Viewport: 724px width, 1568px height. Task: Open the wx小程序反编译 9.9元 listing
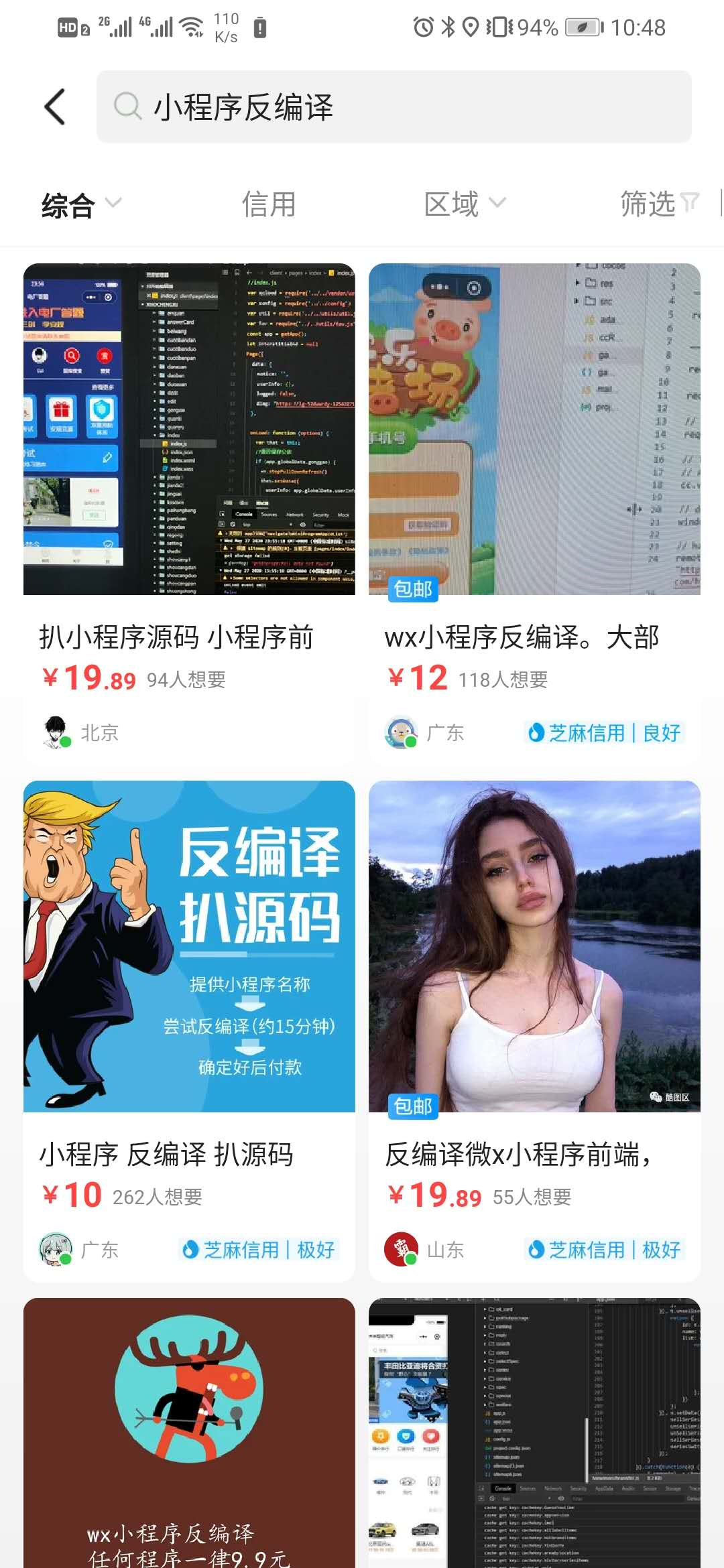[x=189, y=1434]
